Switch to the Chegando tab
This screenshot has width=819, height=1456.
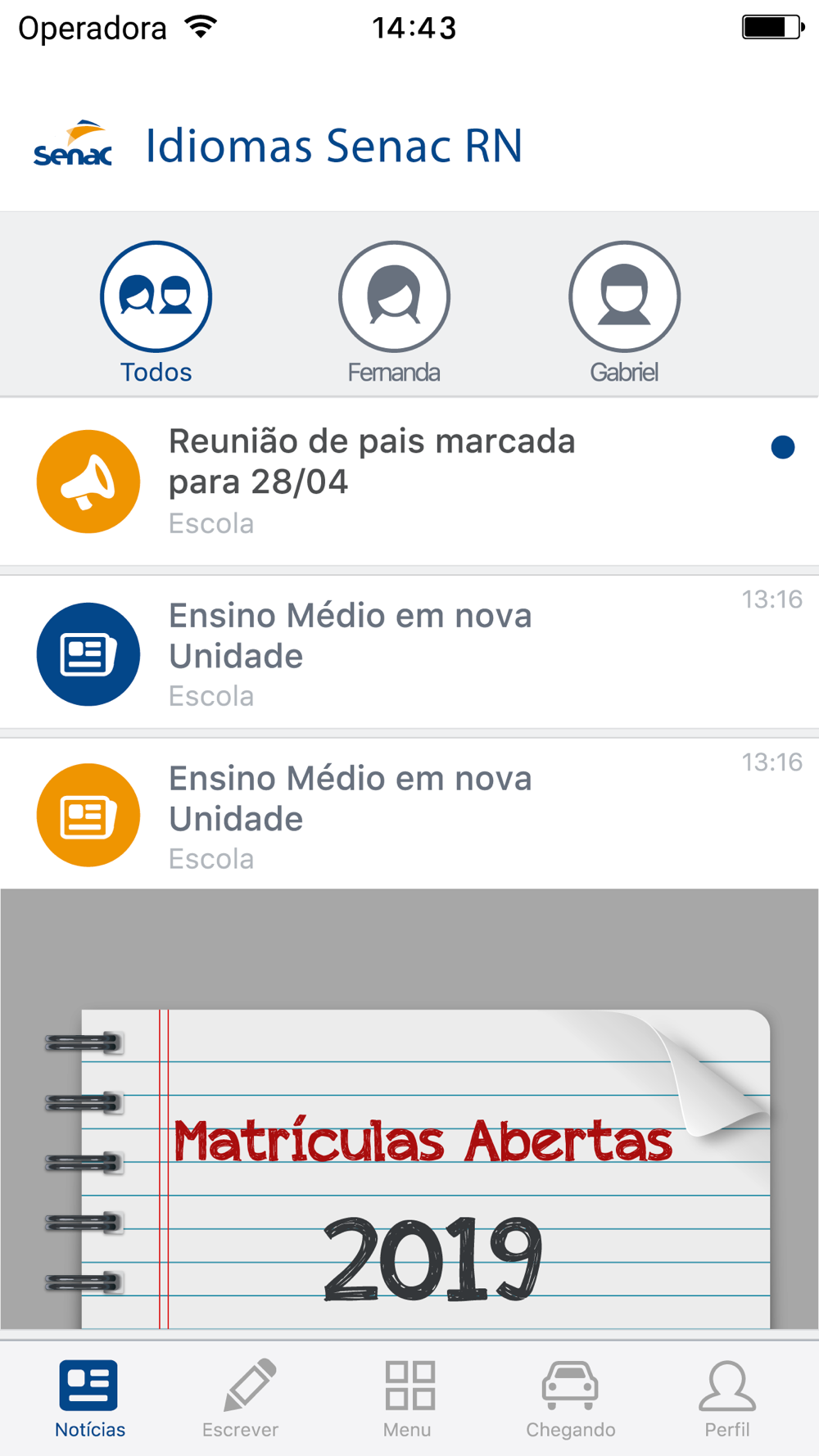click(x=571, y=1399)
